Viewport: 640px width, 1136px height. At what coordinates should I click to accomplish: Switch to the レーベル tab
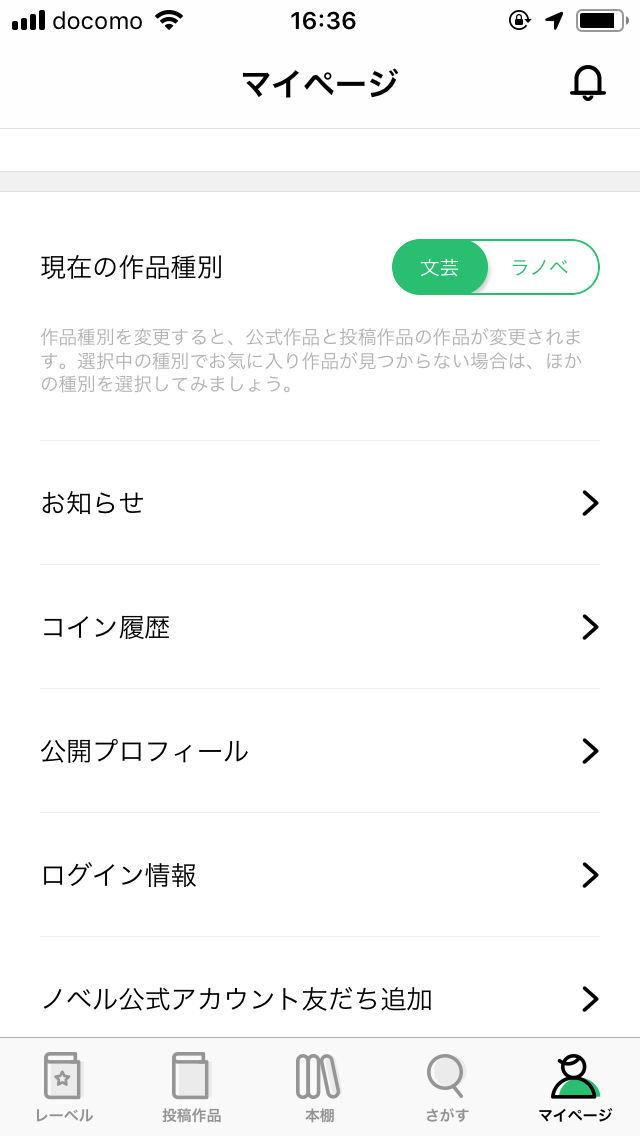[64, 1087]
